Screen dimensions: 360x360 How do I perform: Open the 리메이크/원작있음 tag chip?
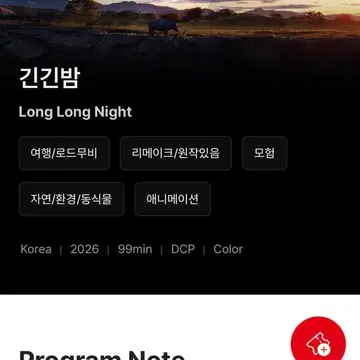point(176,153)
